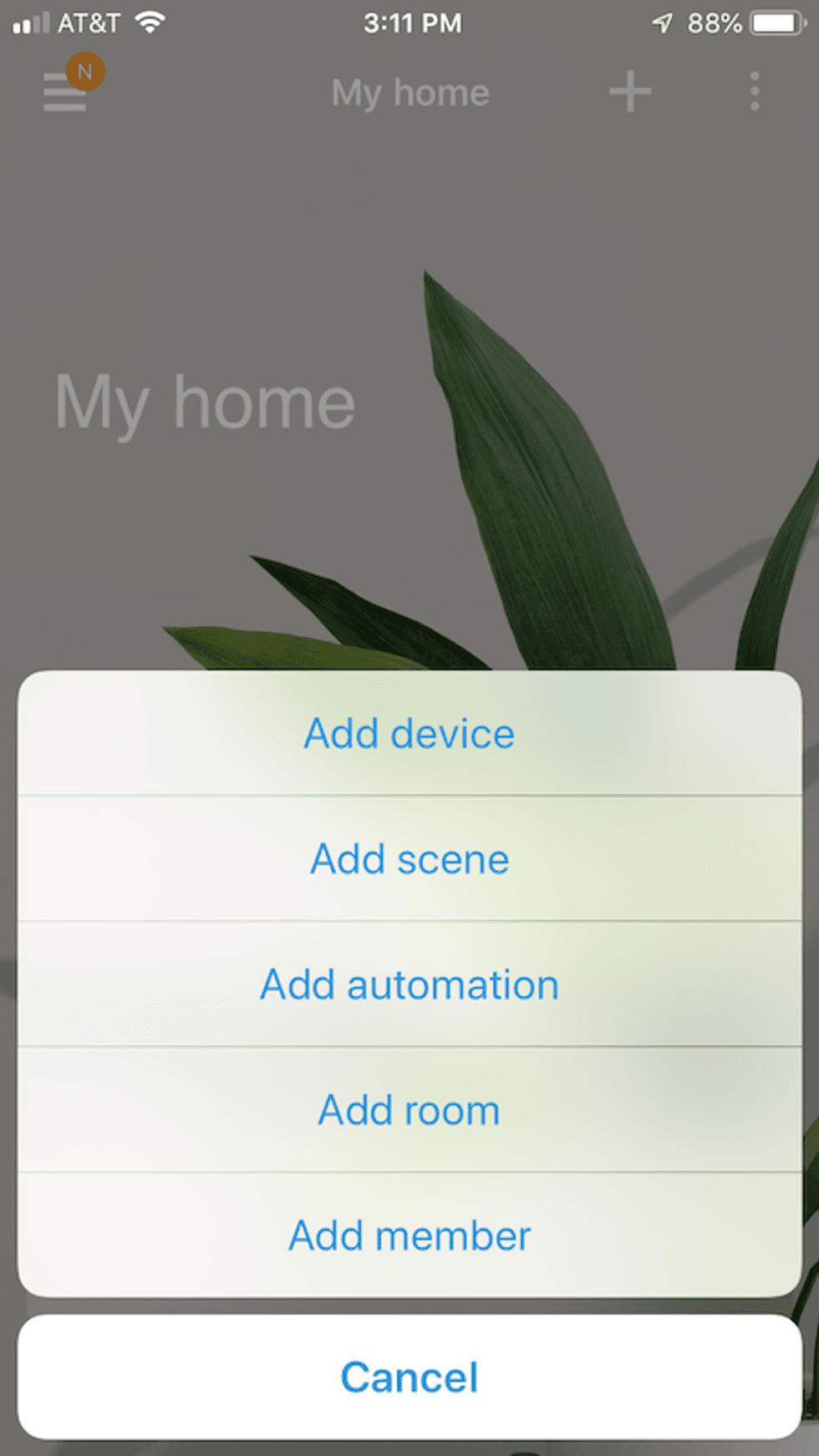Open the three-dot overflow menu
Viewport: 819px width, 1456px height.
click(x=755, y=92)
